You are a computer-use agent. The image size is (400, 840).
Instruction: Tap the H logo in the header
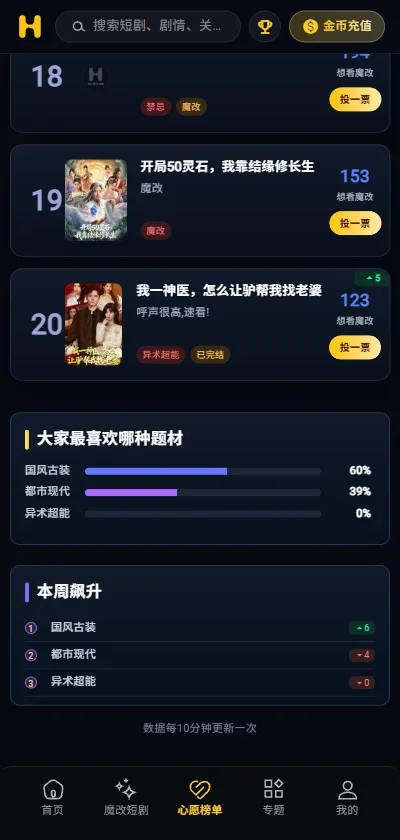coord(30,26)
